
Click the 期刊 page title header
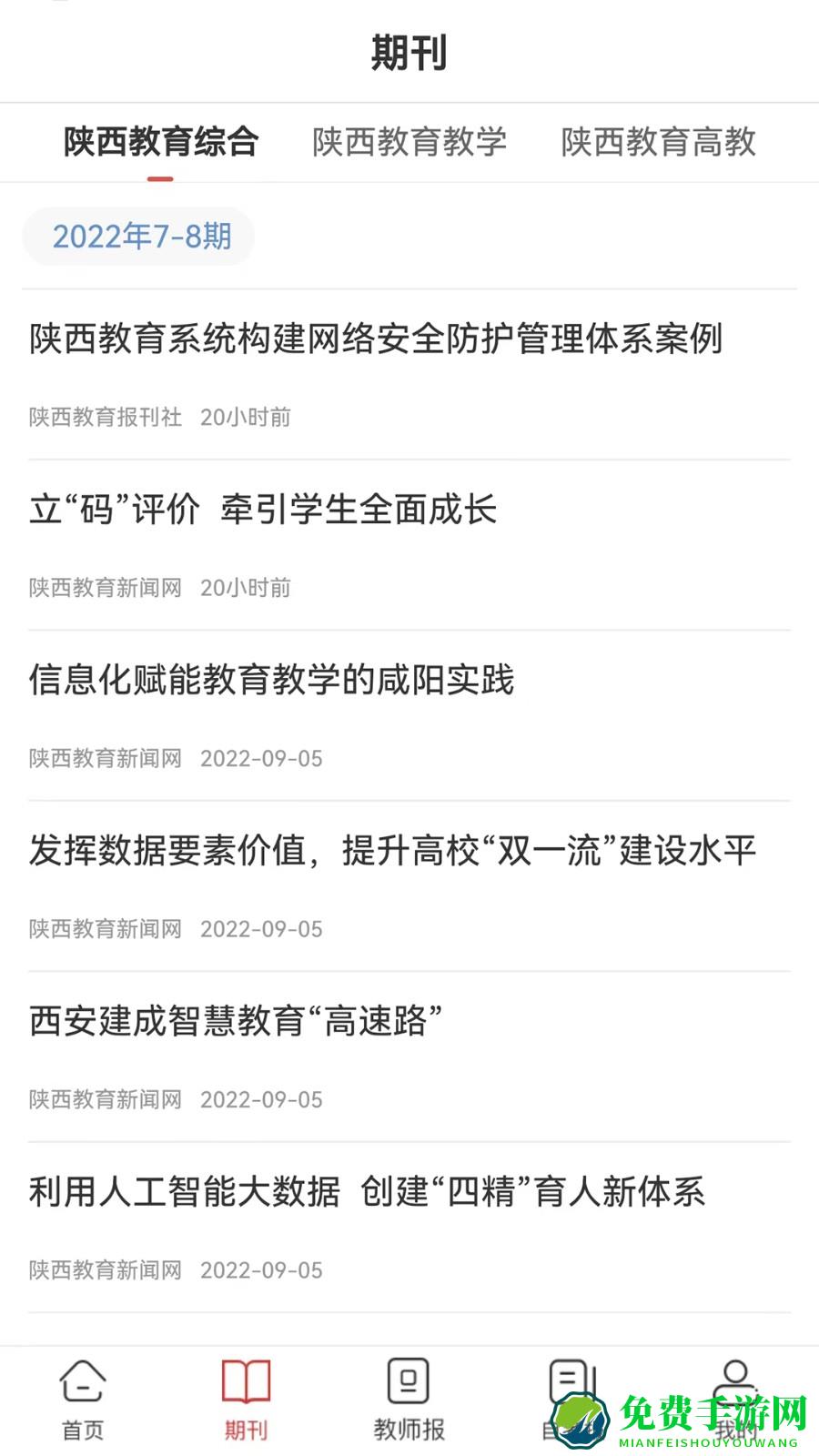click(409, 52)
